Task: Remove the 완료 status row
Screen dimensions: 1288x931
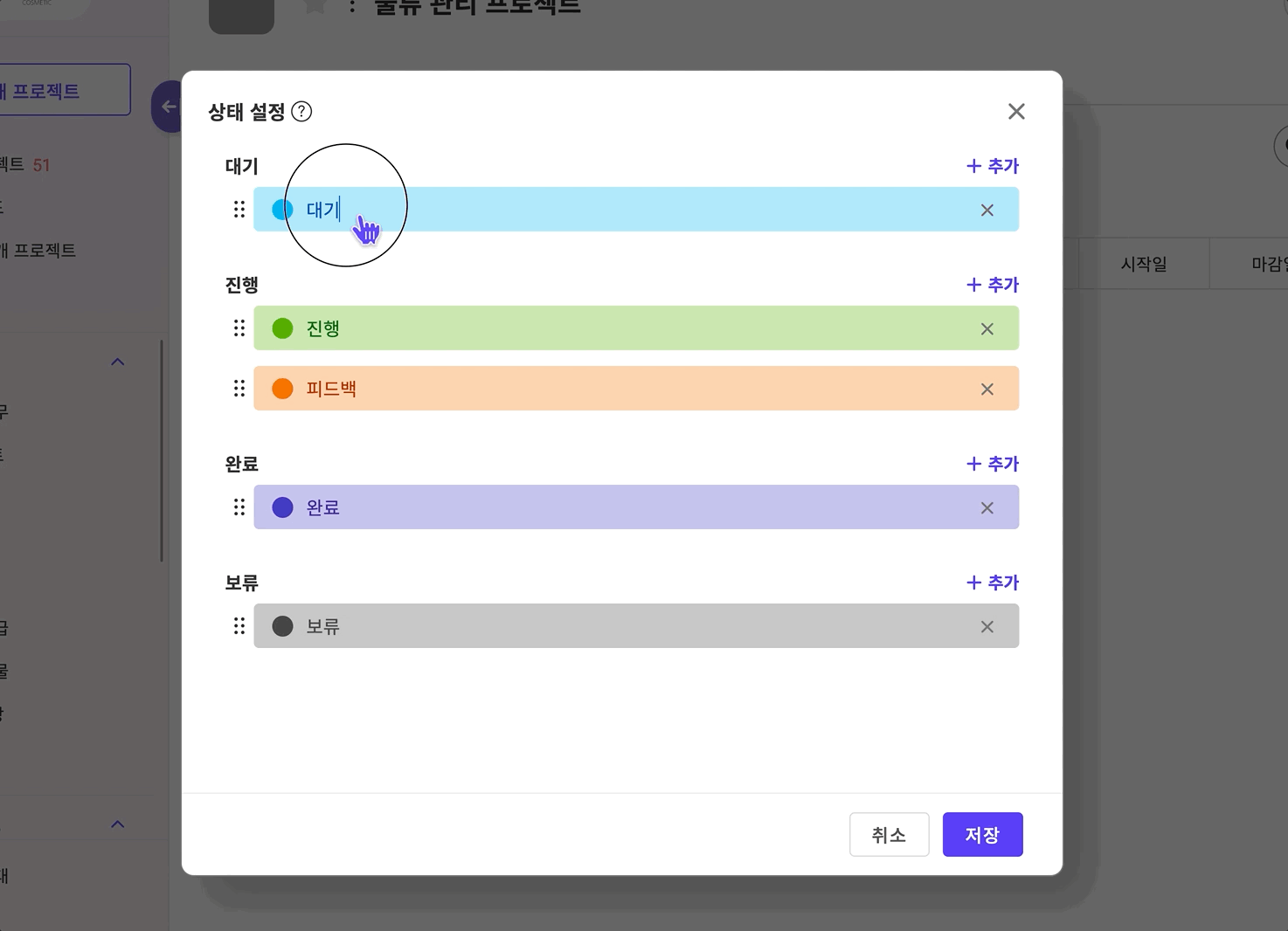Action: 987,508
